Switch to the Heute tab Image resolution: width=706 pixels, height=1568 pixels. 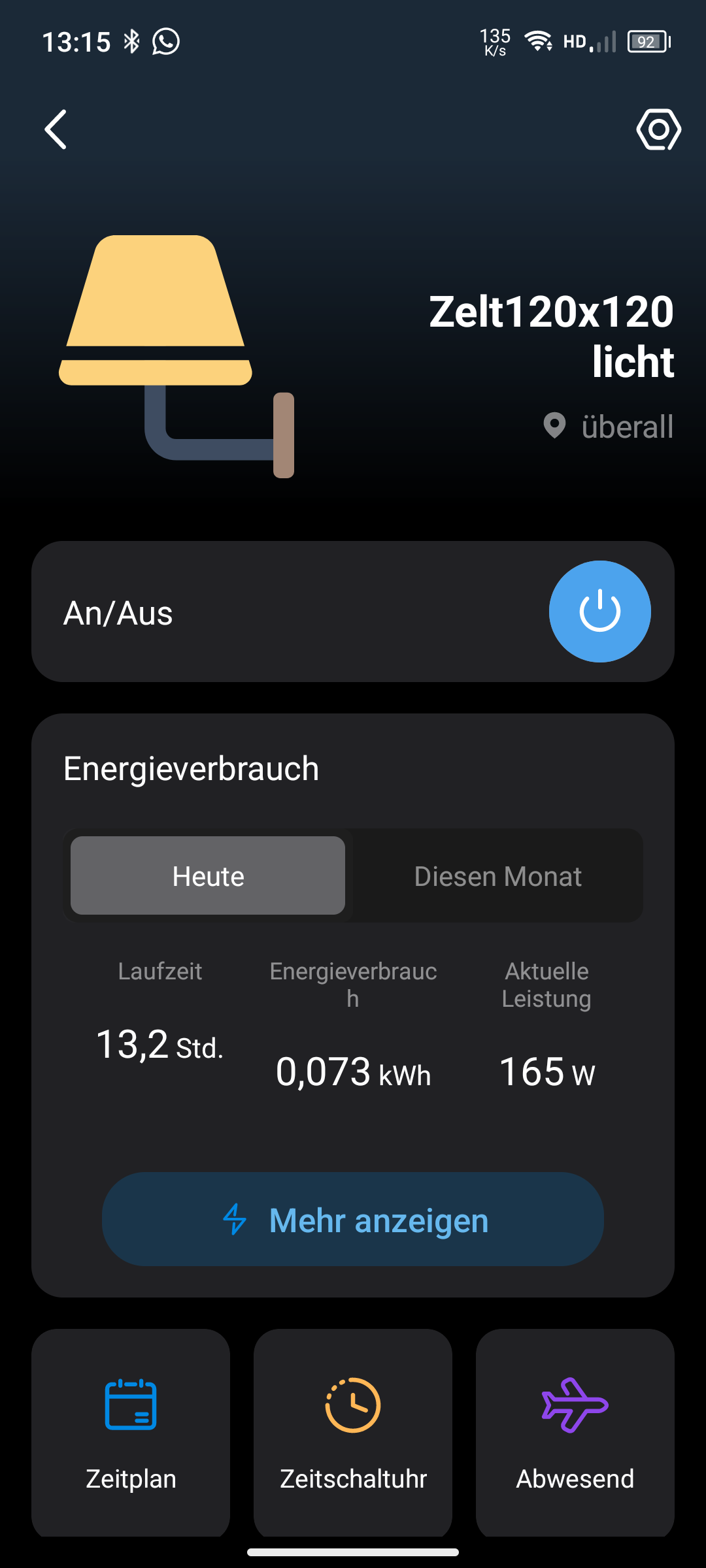pos(208,875)
